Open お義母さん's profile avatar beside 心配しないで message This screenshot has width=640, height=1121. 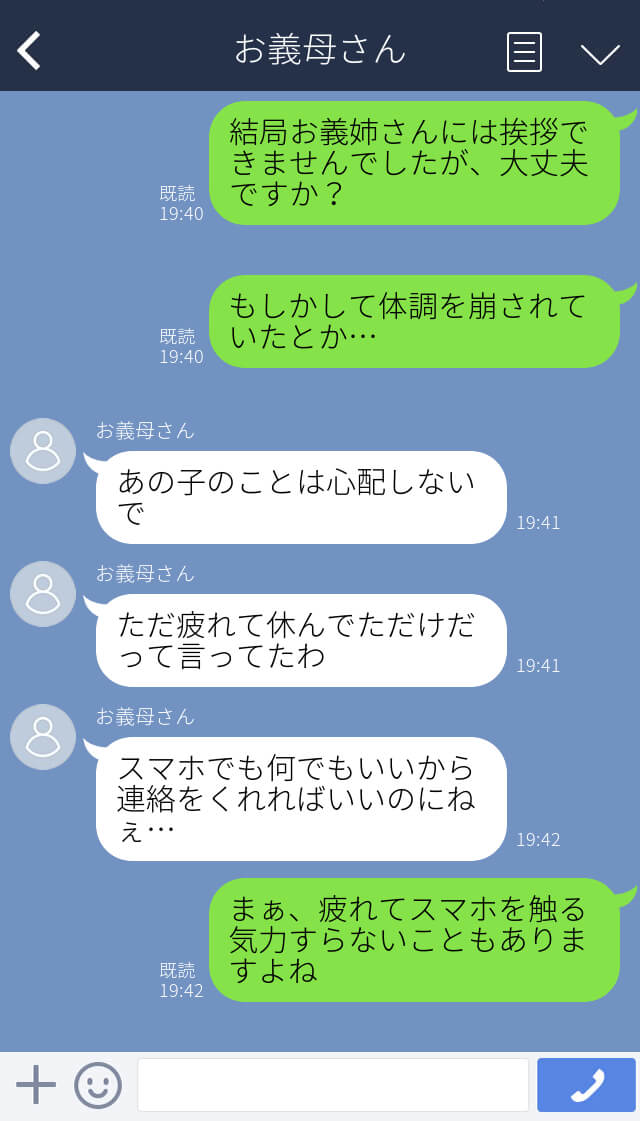click(42, 451)
